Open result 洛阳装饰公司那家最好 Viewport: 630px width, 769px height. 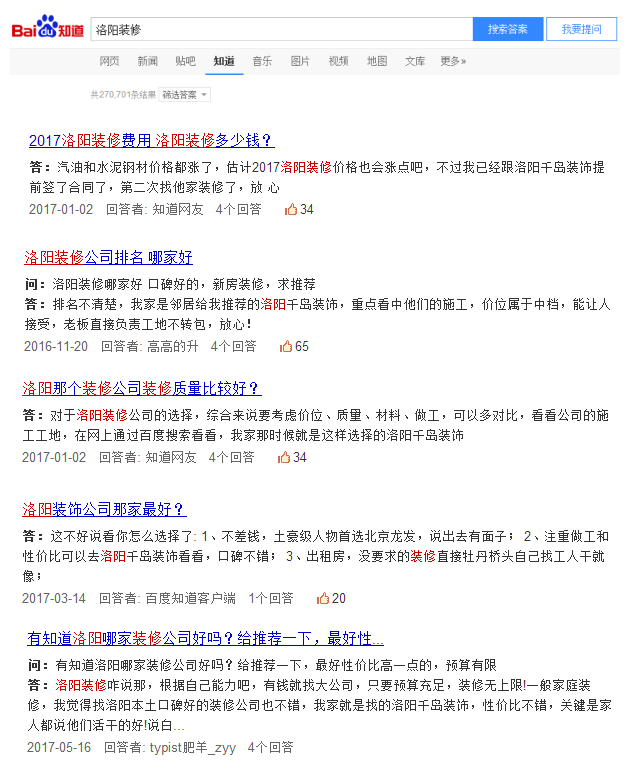point(104,509)
